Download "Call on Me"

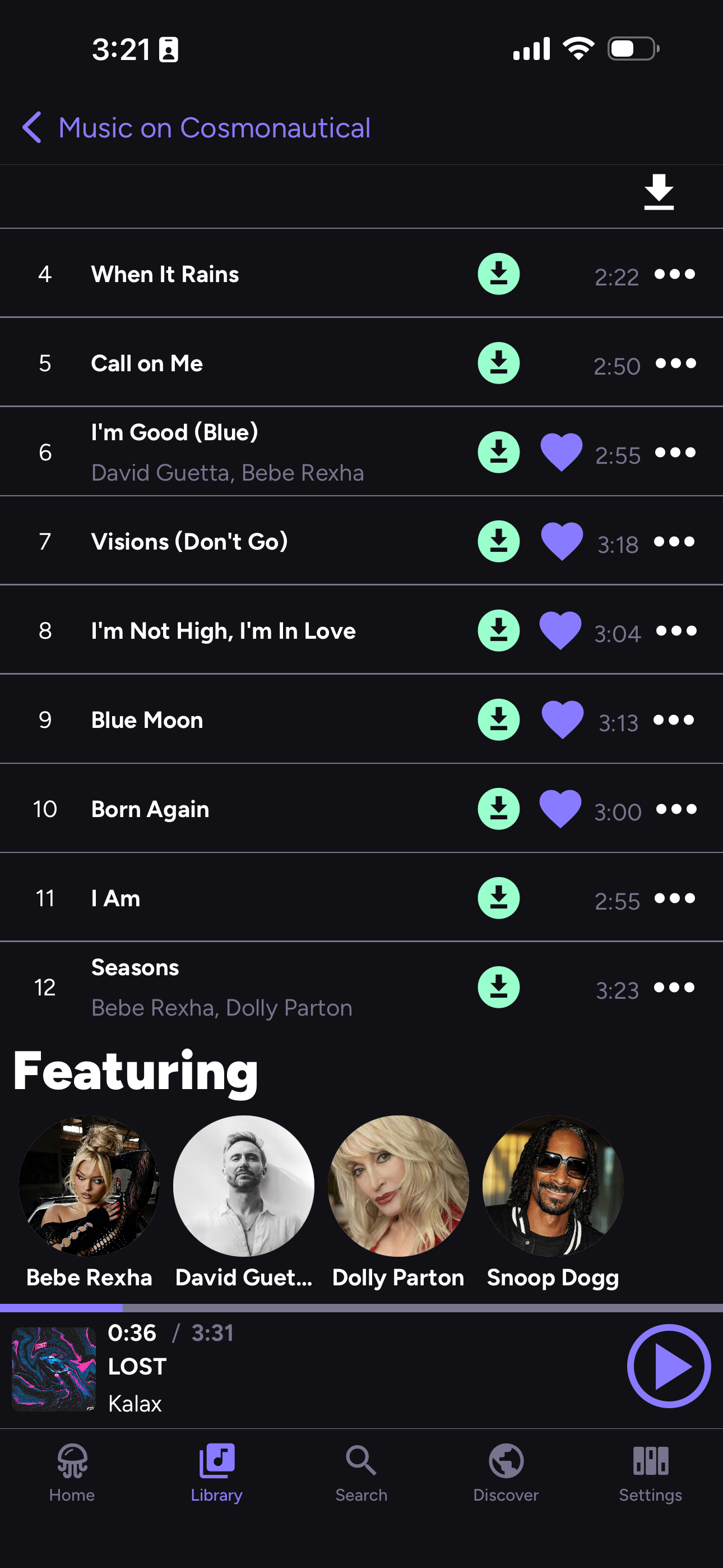498,363
